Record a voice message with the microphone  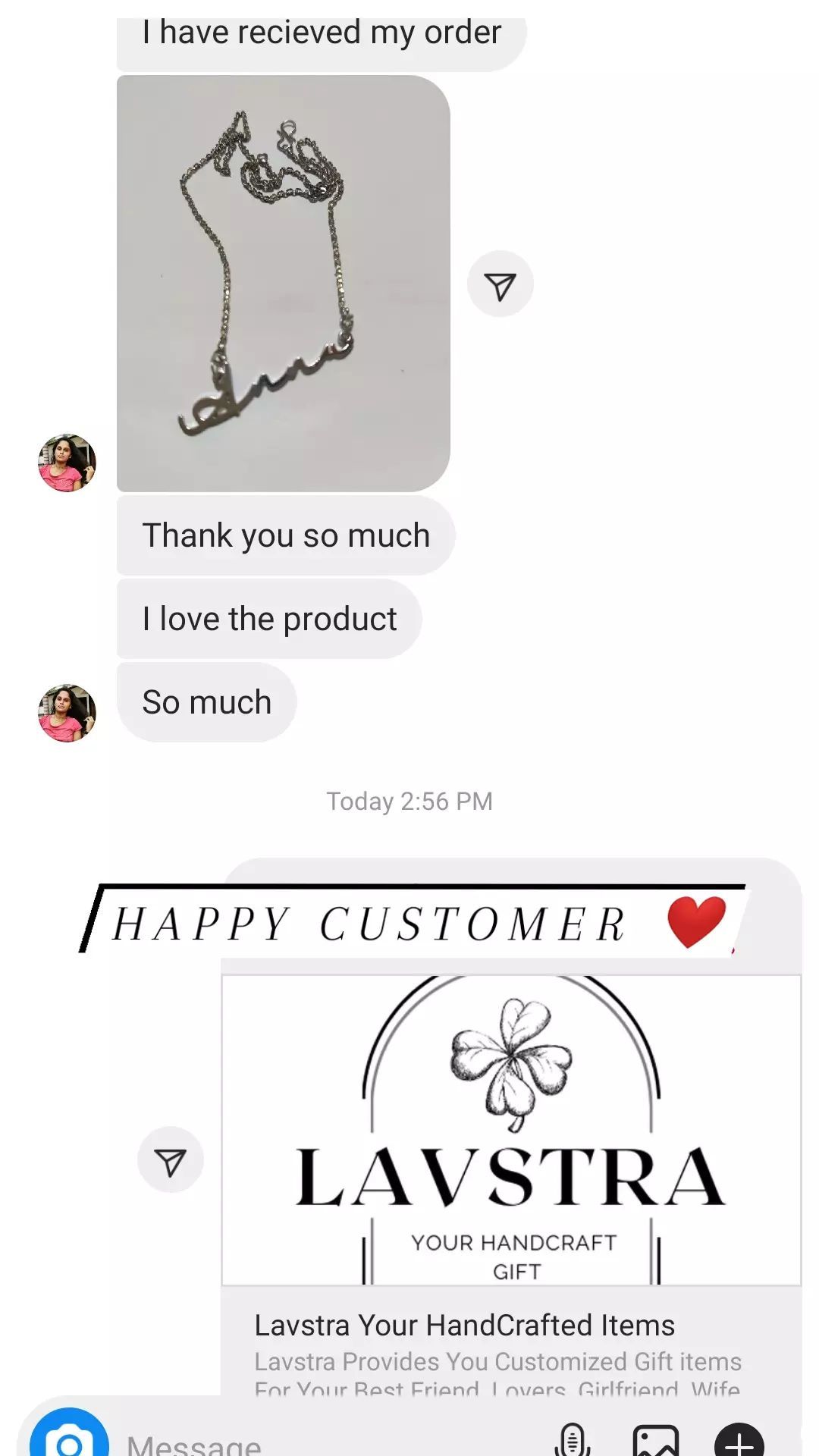point(573,1440)
